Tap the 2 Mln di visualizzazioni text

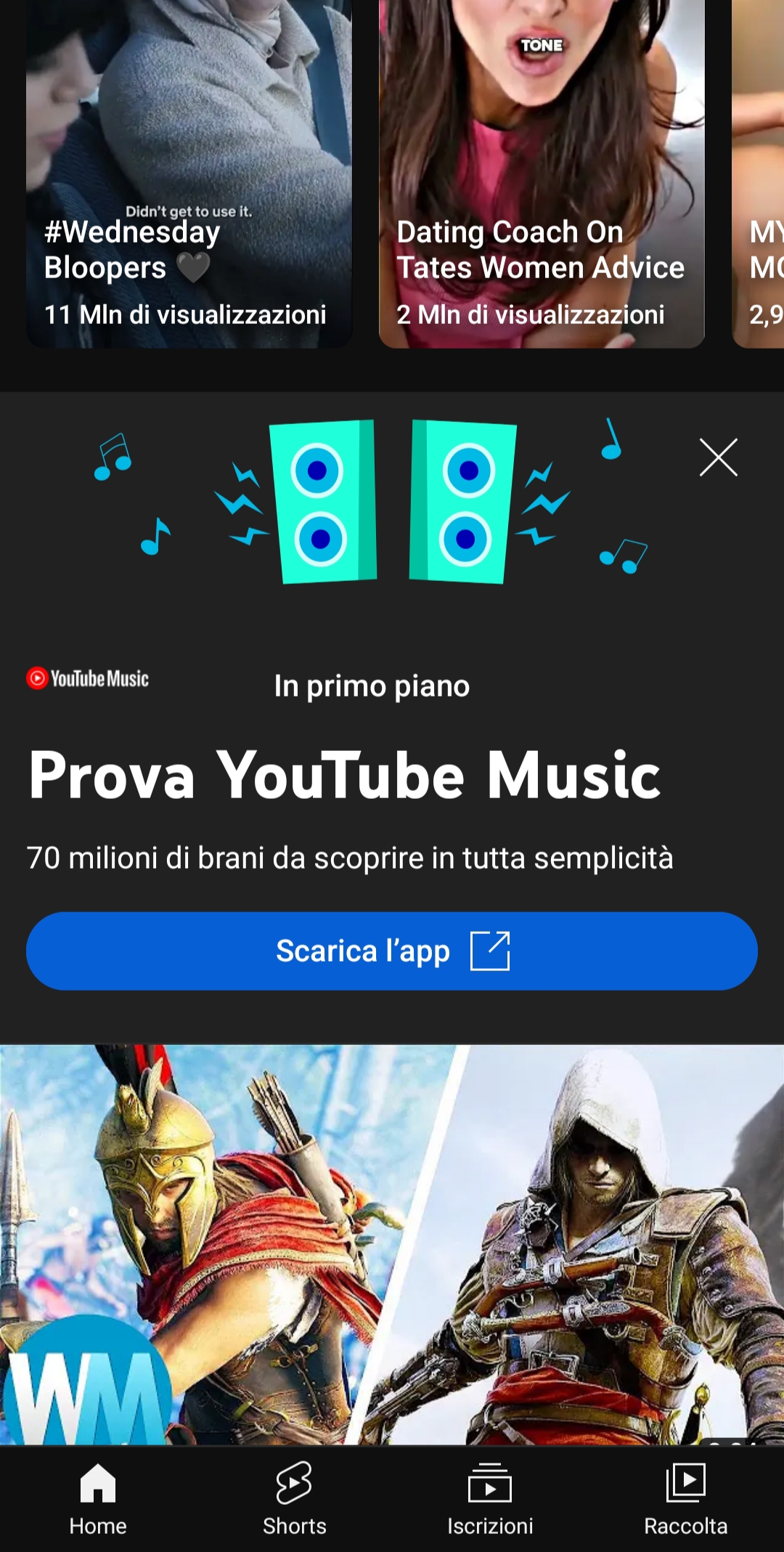(532, 314)
